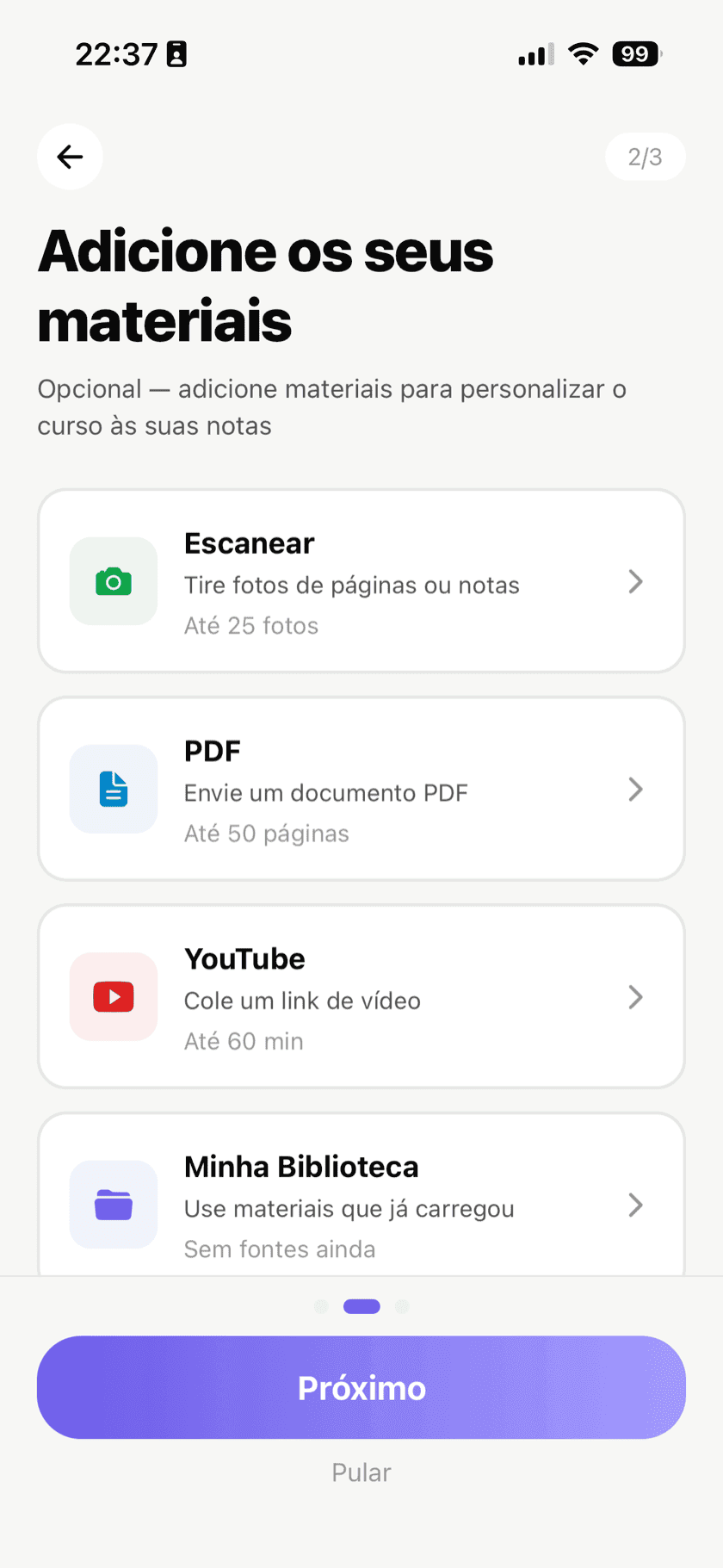Tap the Wi-Fi status icon
The width and height of the screenshot is (723, 1568).
click(583, 54)
